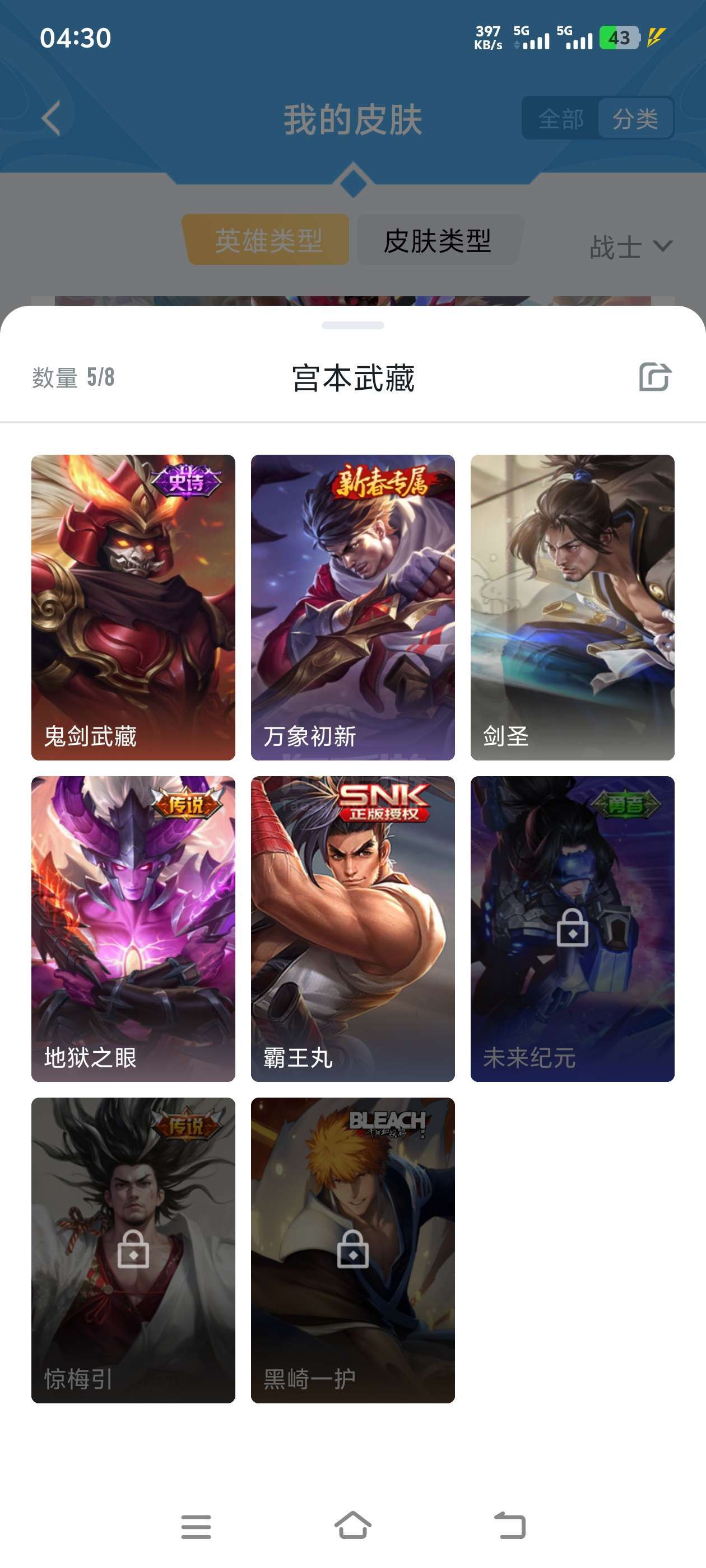Select the 英雄类型 tab
The width and height of the screenshot is (706, 1568).
point(268,240)
